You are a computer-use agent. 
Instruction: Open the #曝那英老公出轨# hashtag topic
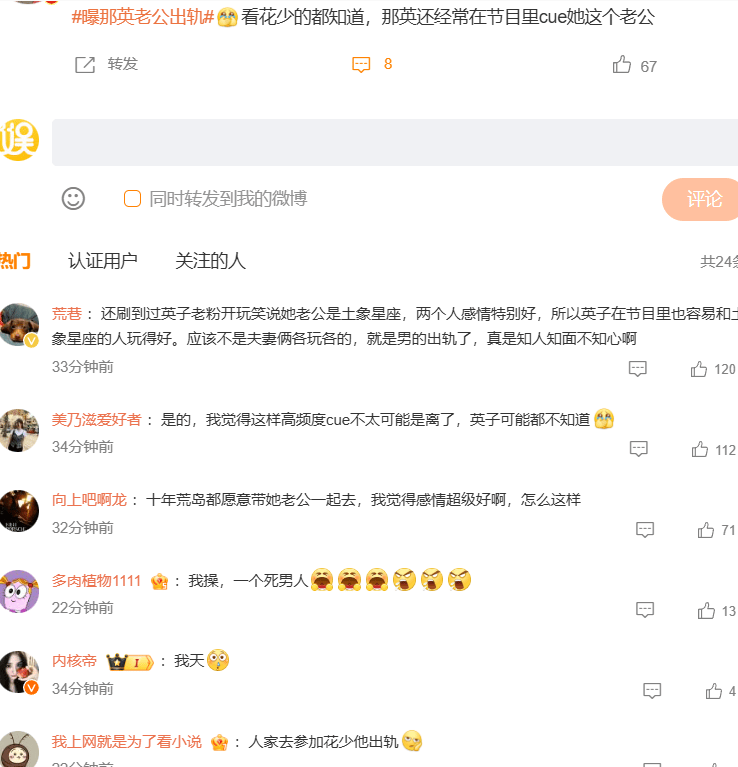(x=143, y=17)
